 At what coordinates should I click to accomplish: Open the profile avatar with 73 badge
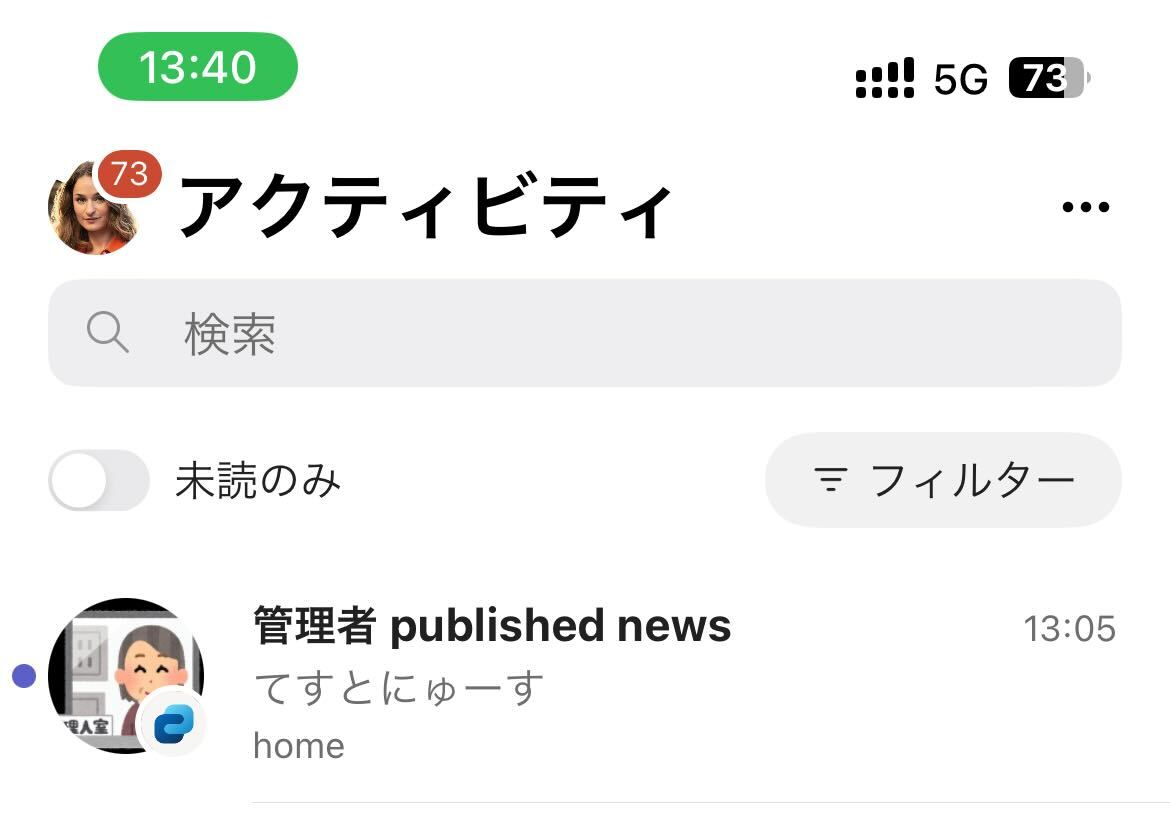pos(95,208)
